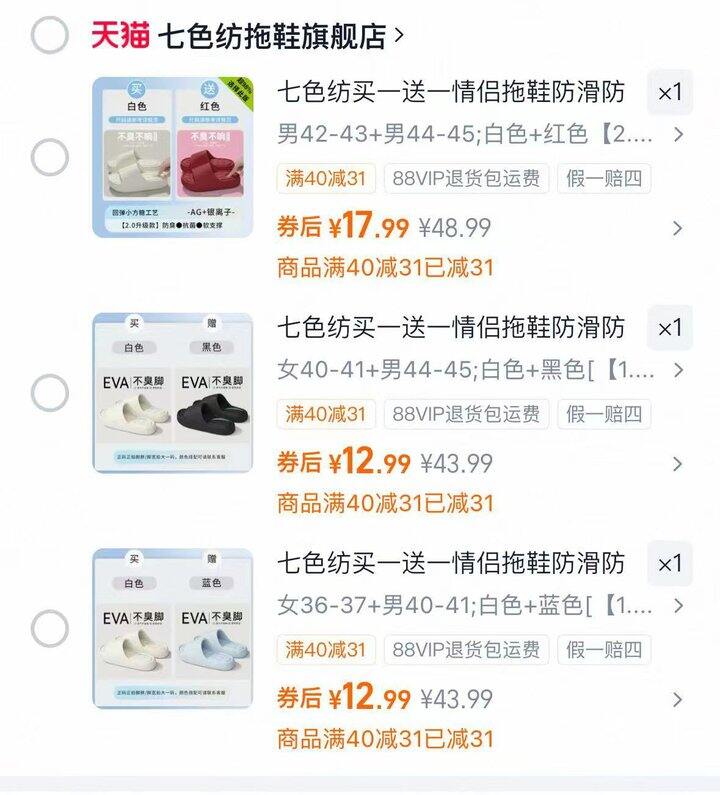The image size is (720, 795).
Task: Open the 白色+黑色 slippers product image
Action: [x=173, y=393]
